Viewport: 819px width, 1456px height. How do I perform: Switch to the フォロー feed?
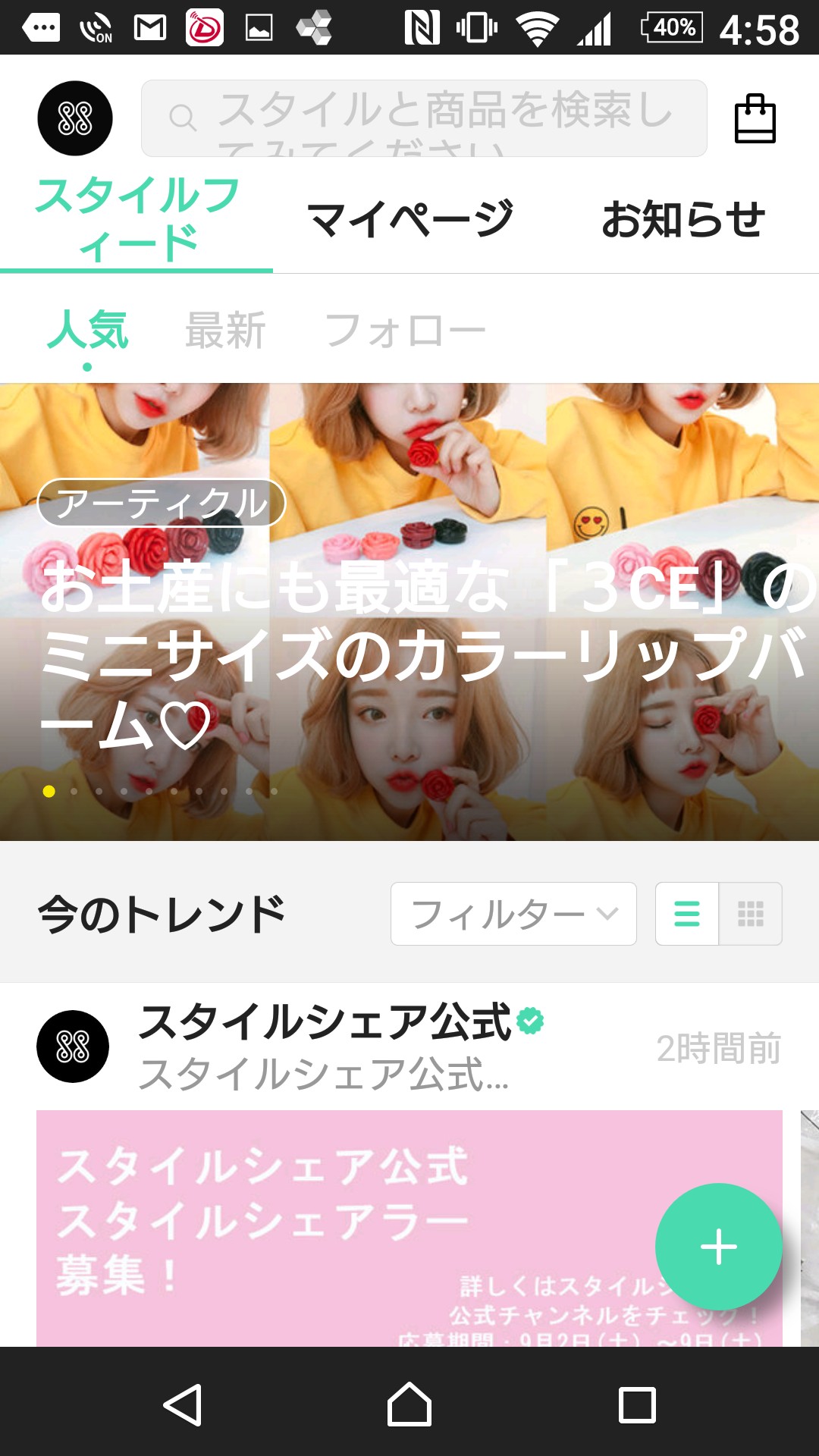pos(405,331)
